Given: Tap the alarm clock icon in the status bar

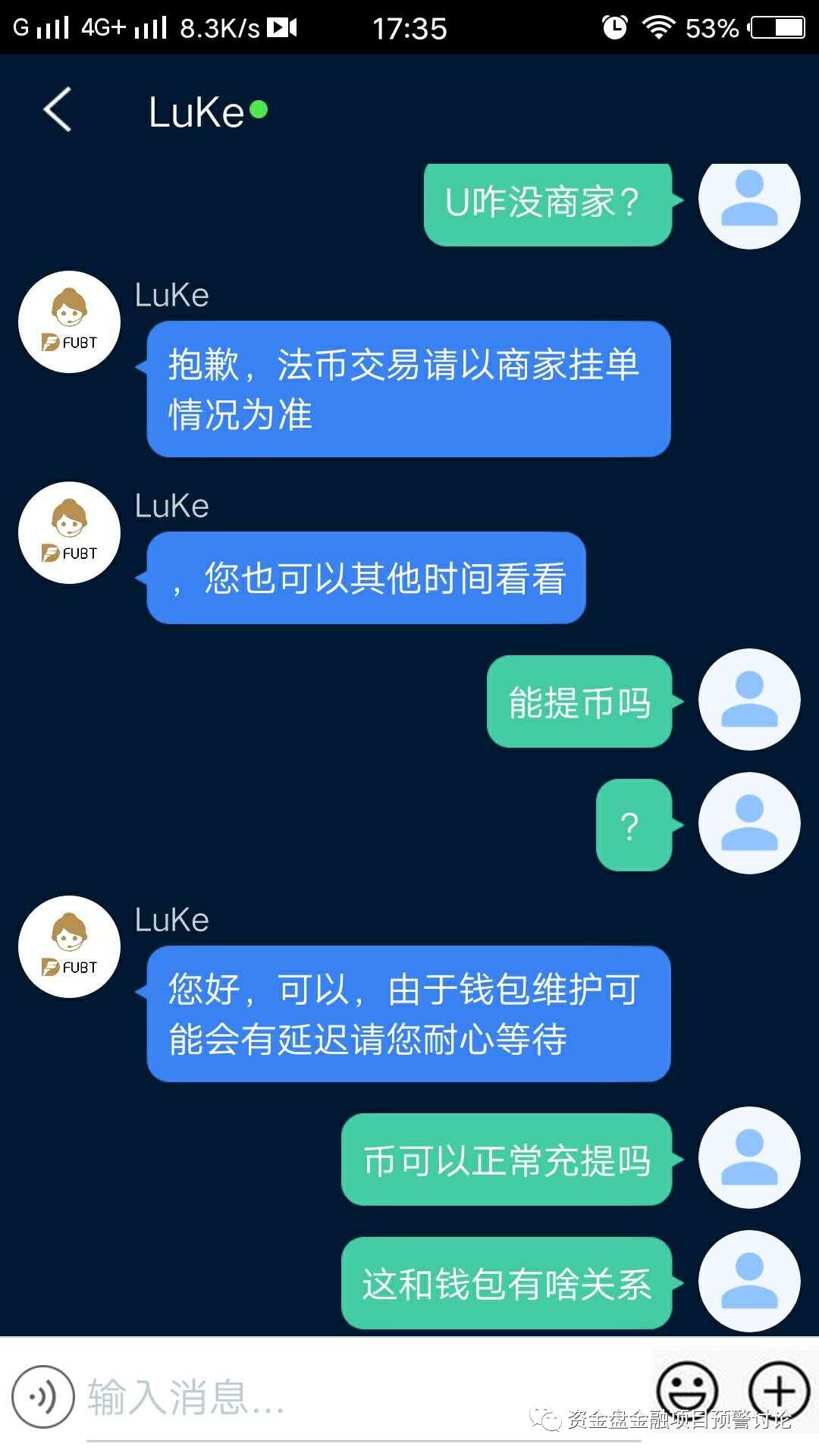Looking at the screenshot, I should point(616,25).
